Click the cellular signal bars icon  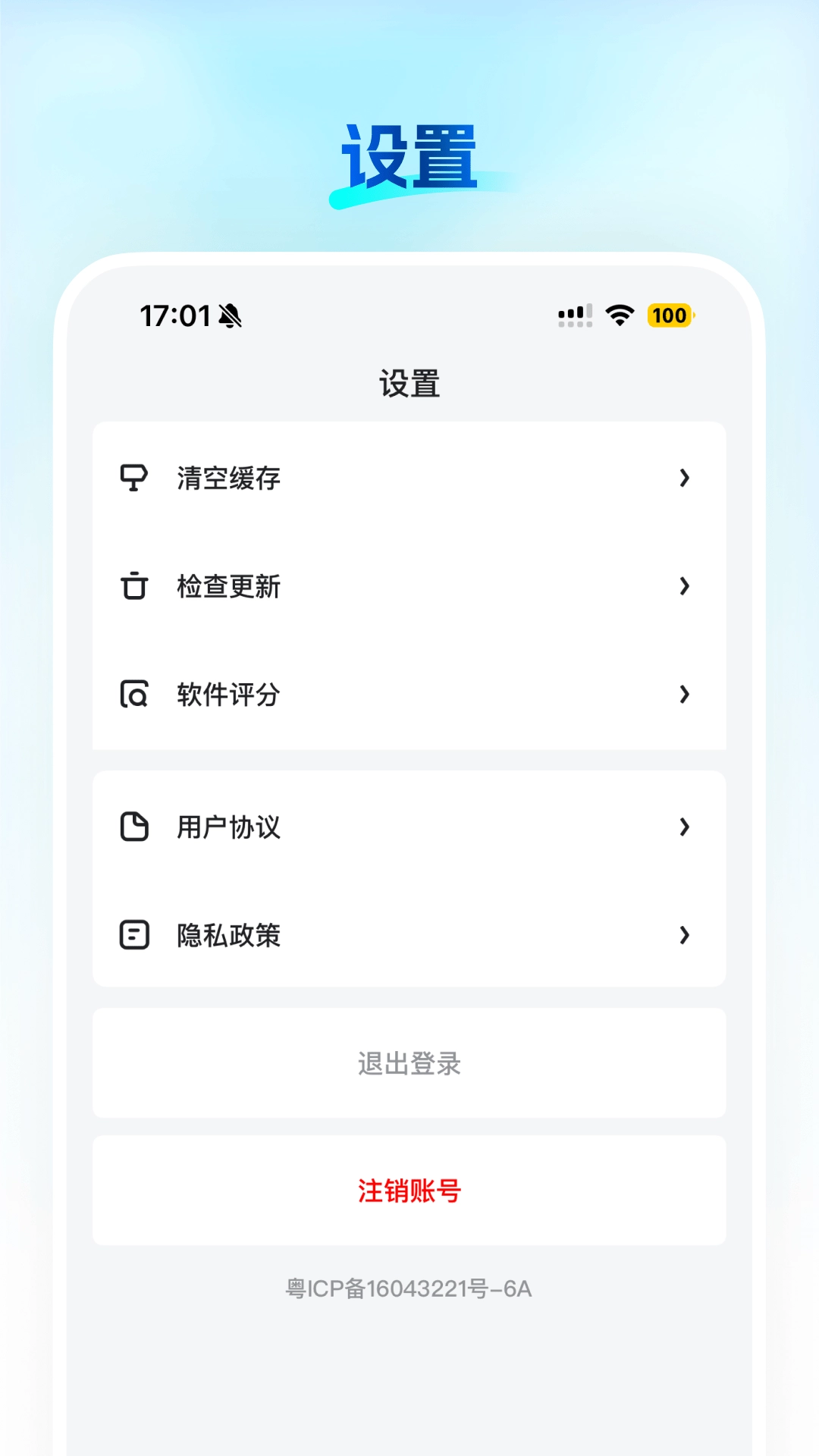point(573,314)
